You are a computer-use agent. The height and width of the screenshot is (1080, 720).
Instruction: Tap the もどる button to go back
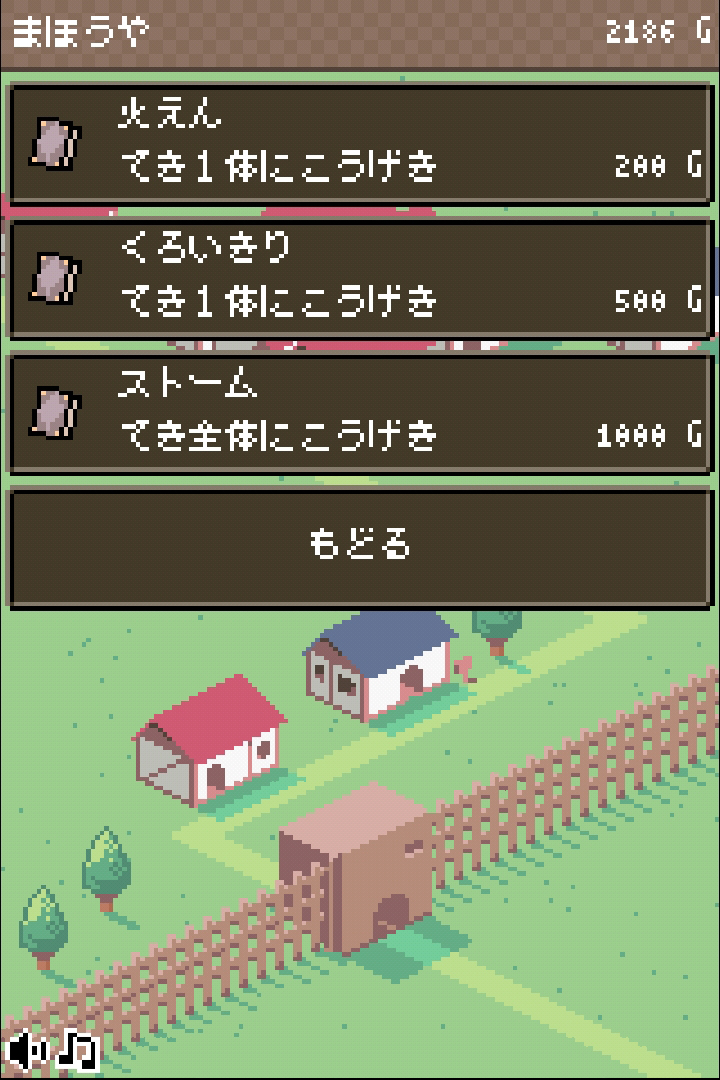click(x=360, y=547)
